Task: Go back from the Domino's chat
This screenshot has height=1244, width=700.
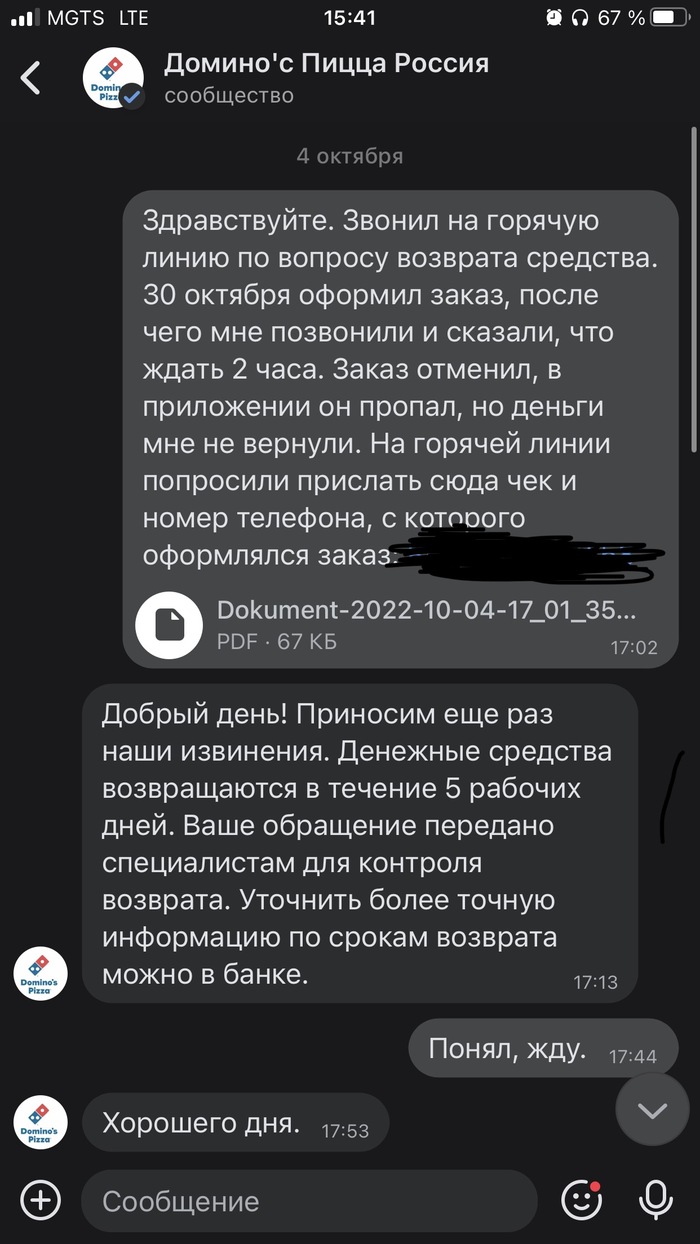Action: [32, 78]
